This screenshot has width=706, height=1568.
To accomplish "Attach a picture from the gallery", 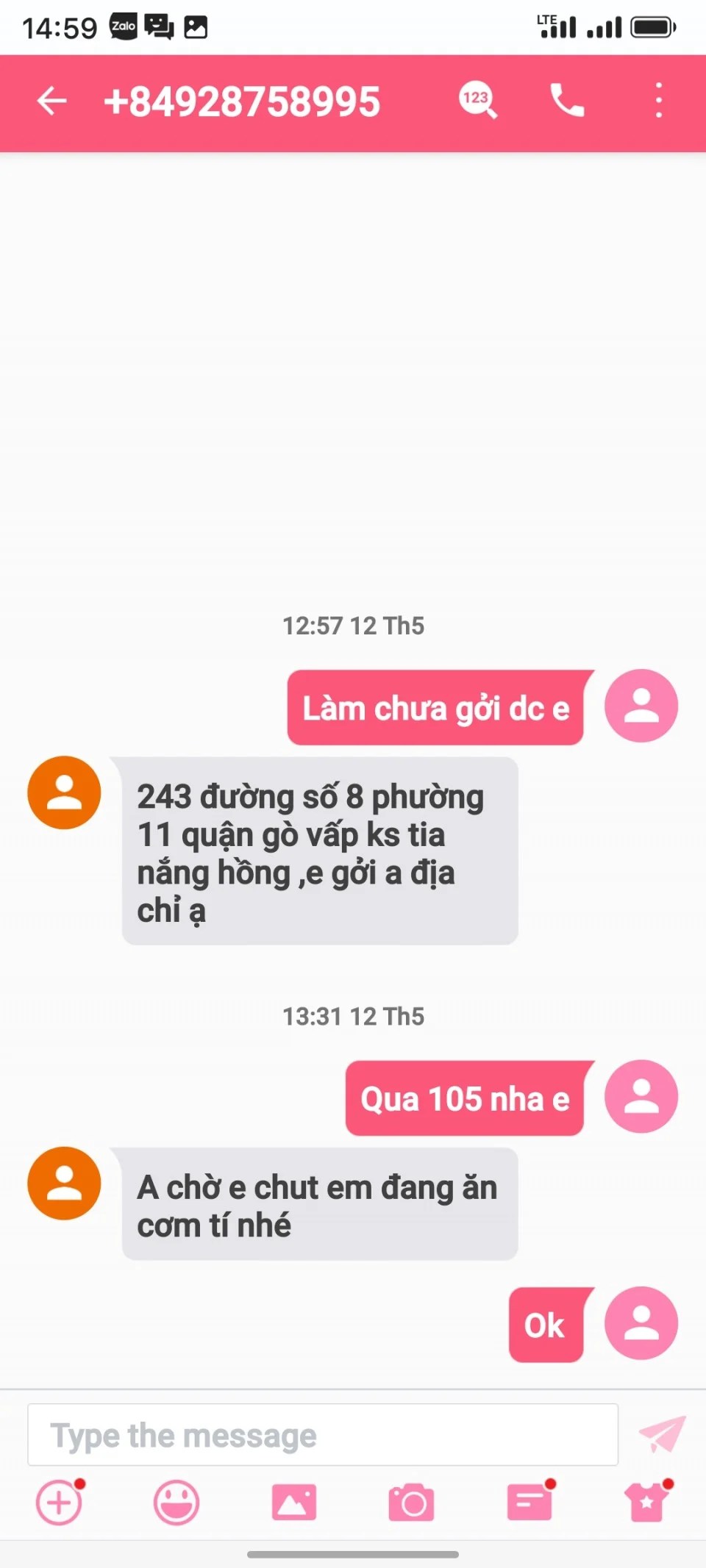I will click(x=294, y=1503).
